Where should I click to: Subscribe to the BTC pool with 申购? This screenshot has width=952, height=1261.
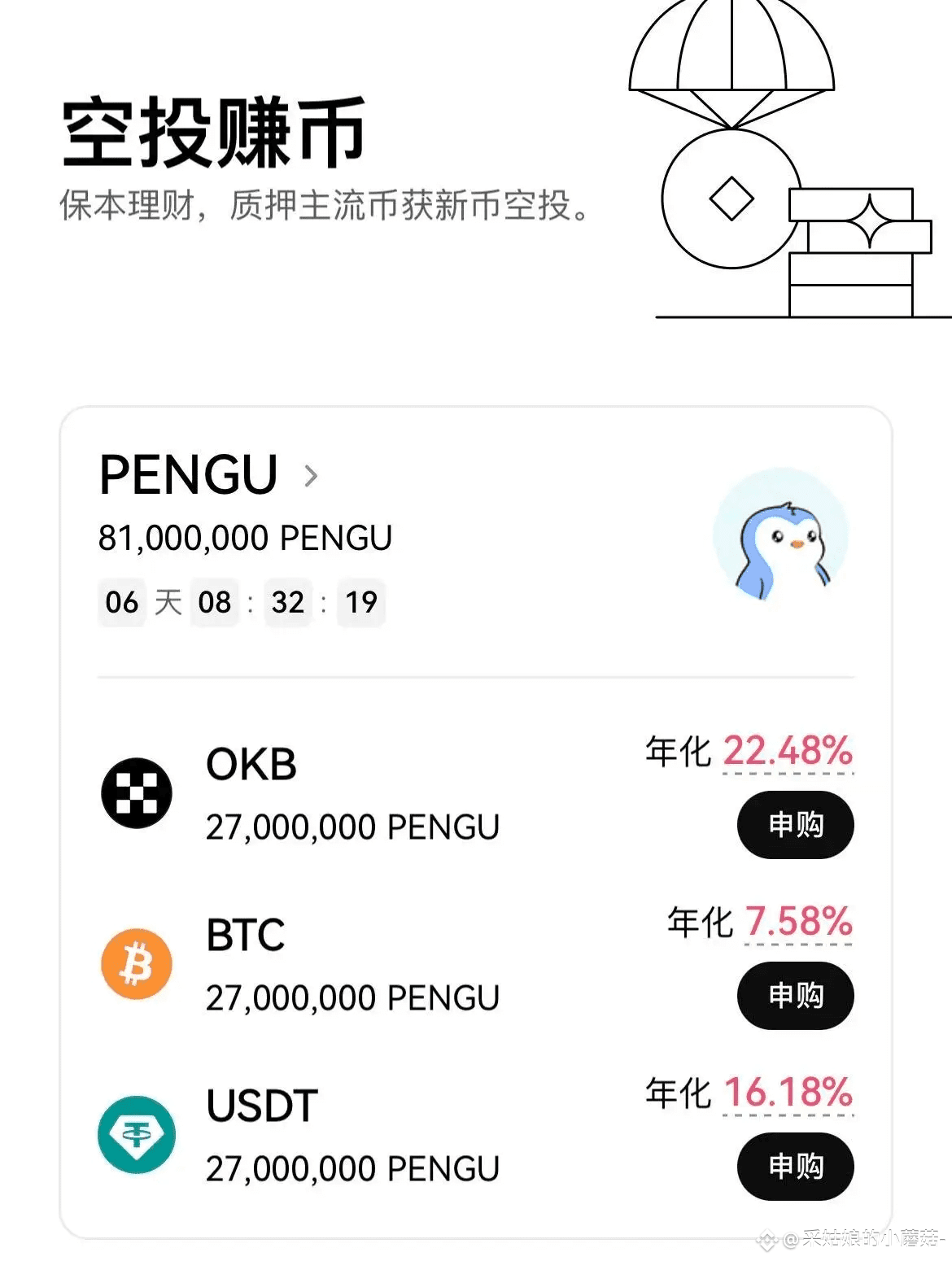coord(795,996)
